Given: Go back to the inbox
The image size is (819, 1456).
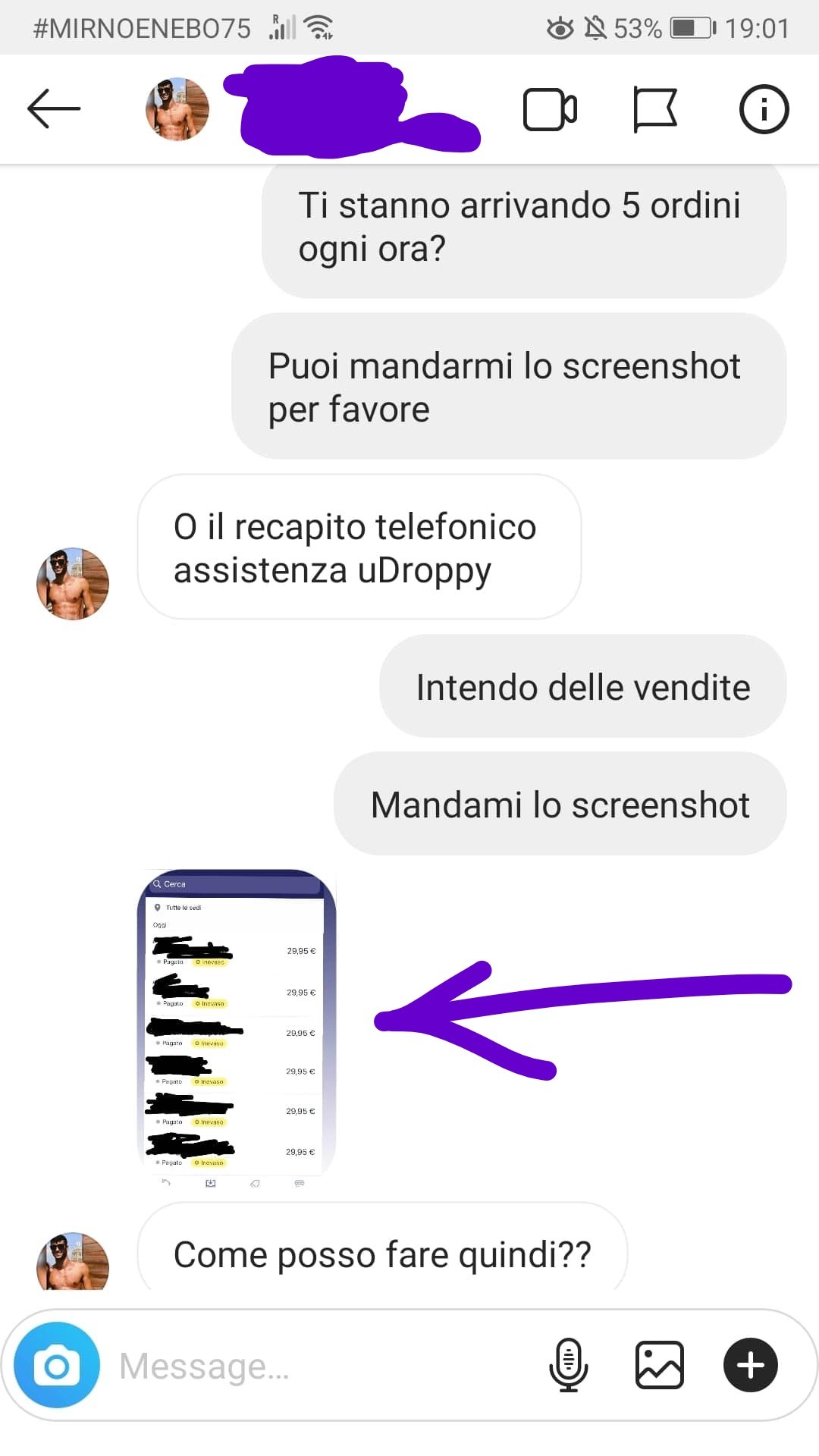Looking at the screenshot, I should pyautogui.click(x=53, y=109).
